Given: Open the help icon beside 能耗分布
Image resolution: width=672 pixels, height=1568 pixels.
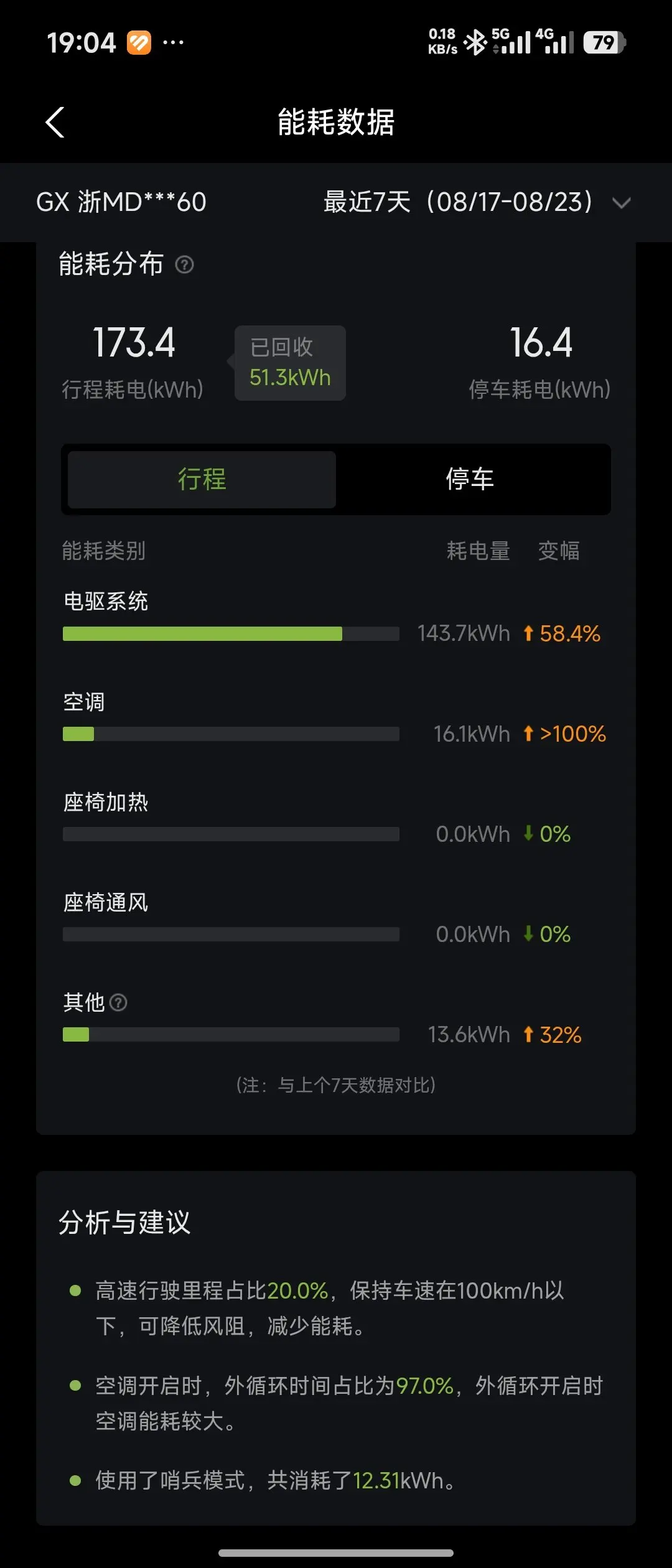Looking at the screenshot, I should 184,265.
